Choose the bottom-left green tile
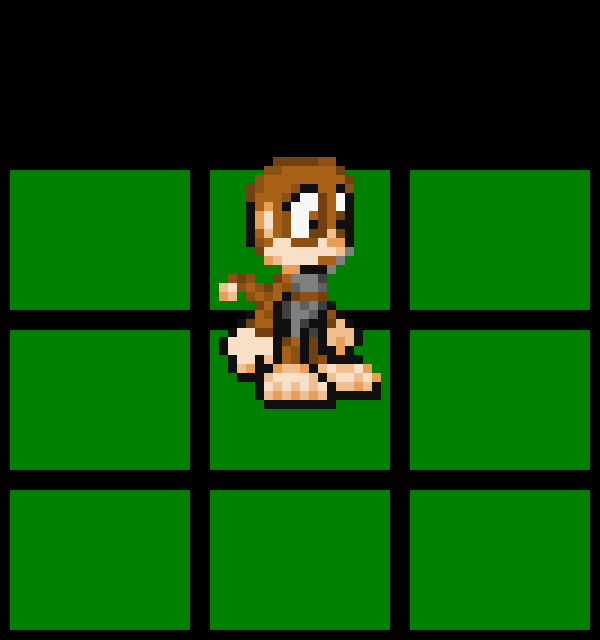 [x=100, y=560]
